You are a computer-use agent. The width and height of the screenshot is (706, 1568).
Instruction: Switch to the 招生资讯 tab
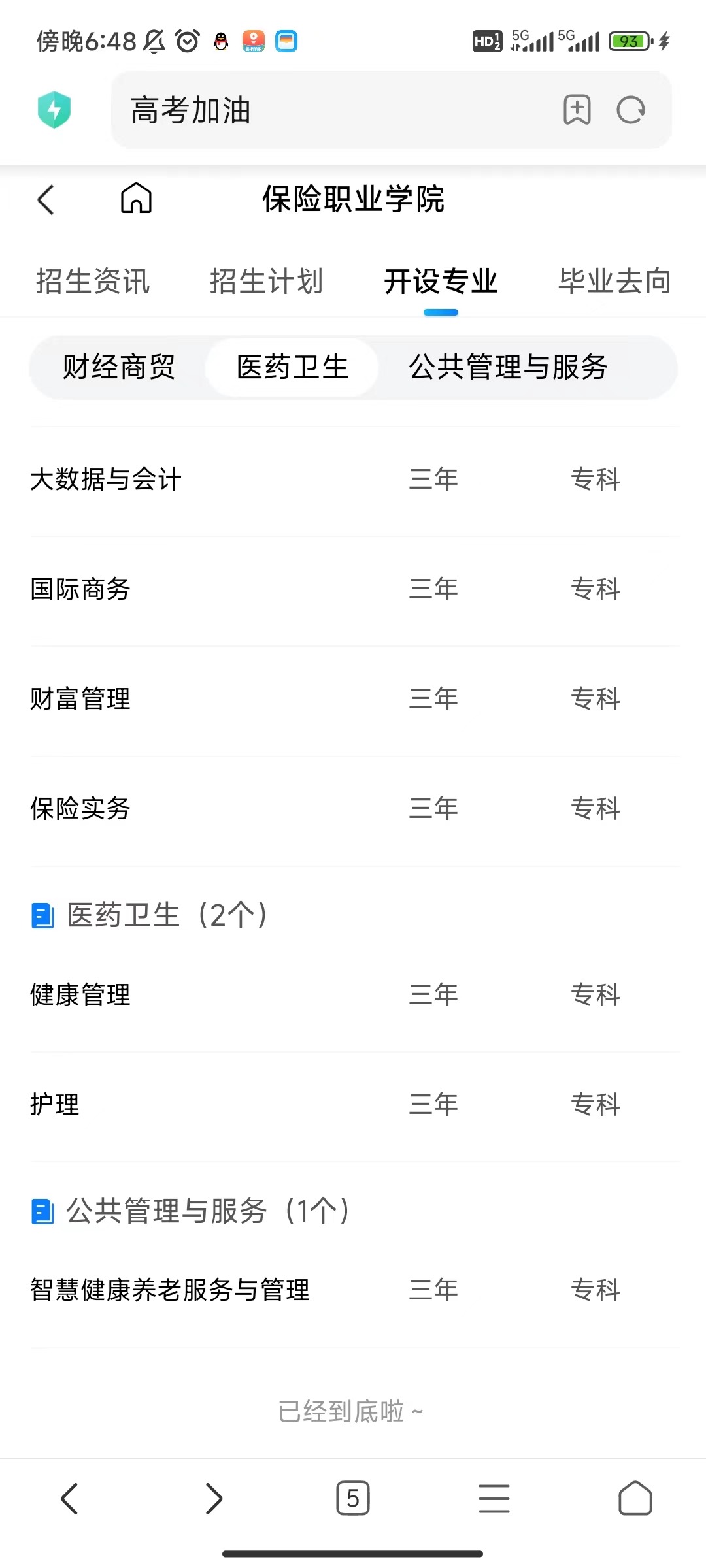click(93, 282)
